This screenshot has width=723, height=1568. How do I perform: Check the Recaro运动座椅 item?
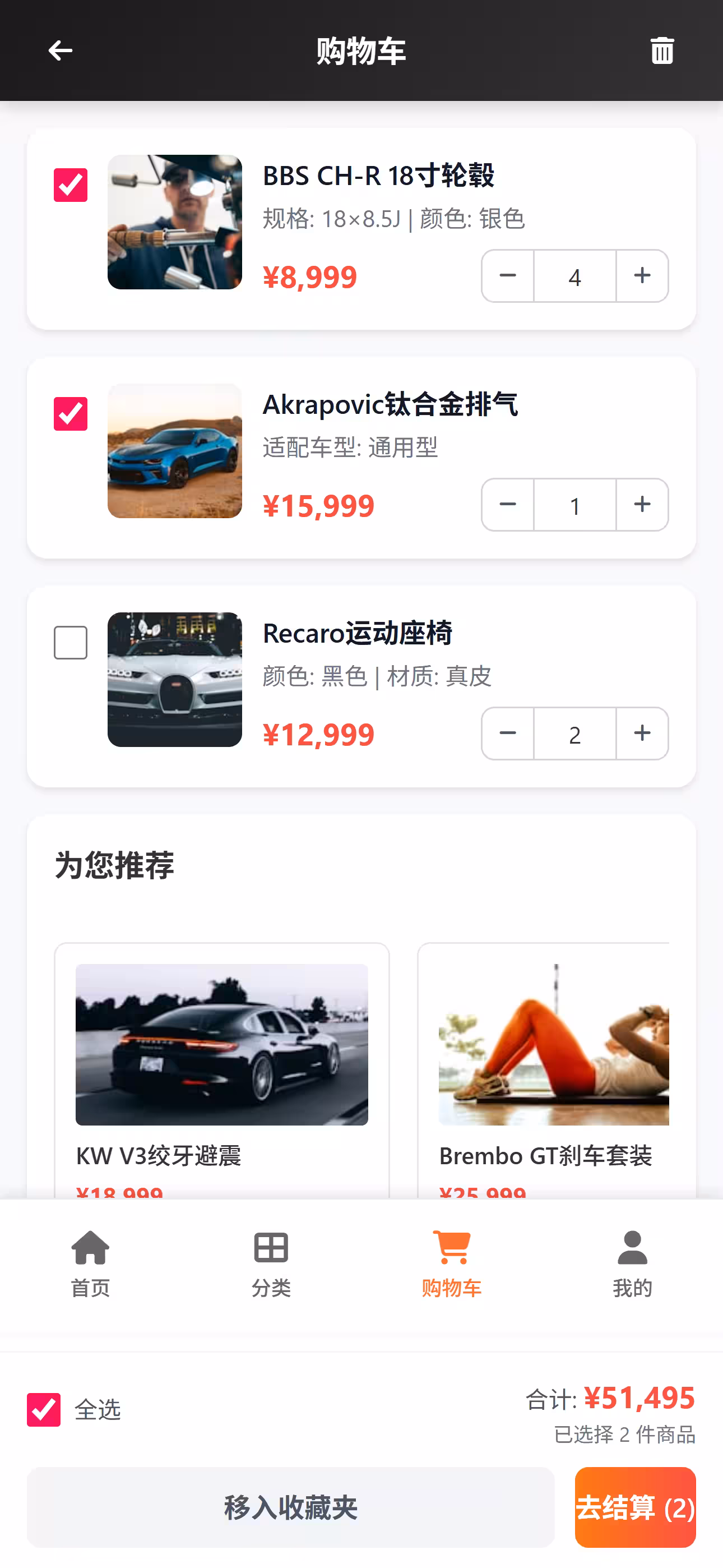click(70, 642)
